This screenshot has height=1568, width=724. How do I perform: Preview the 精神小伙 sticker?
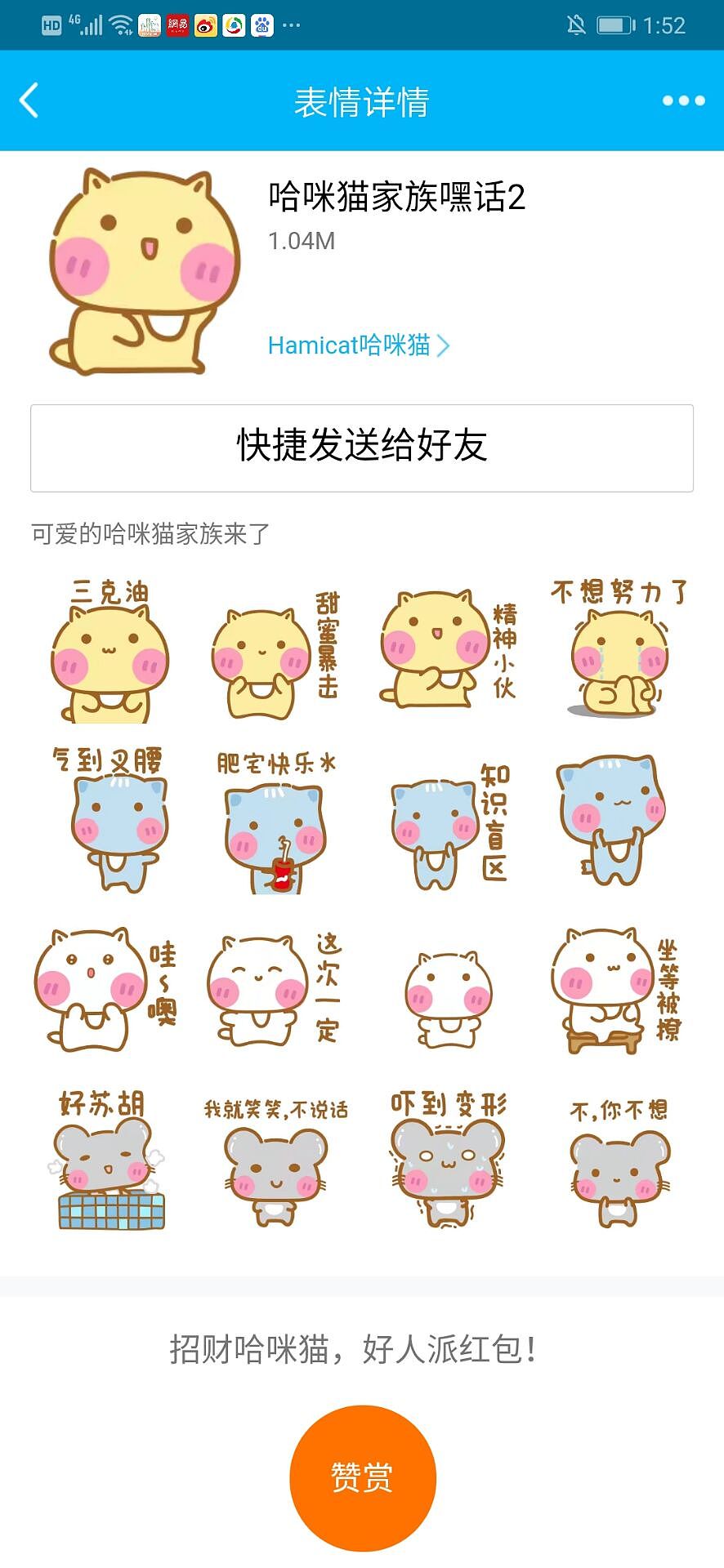[x=448, y=651]
